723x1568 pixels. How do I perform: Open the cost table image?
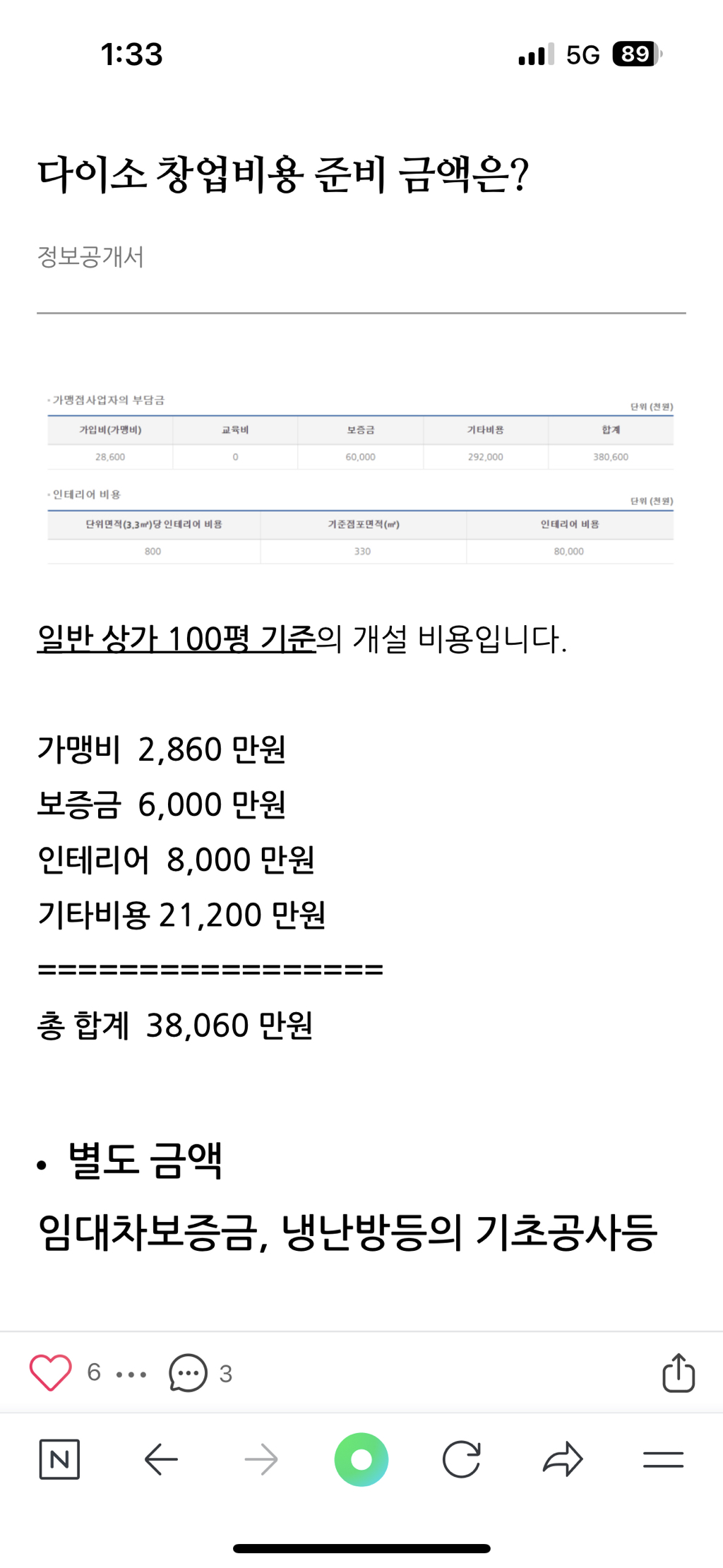(360, 478)
